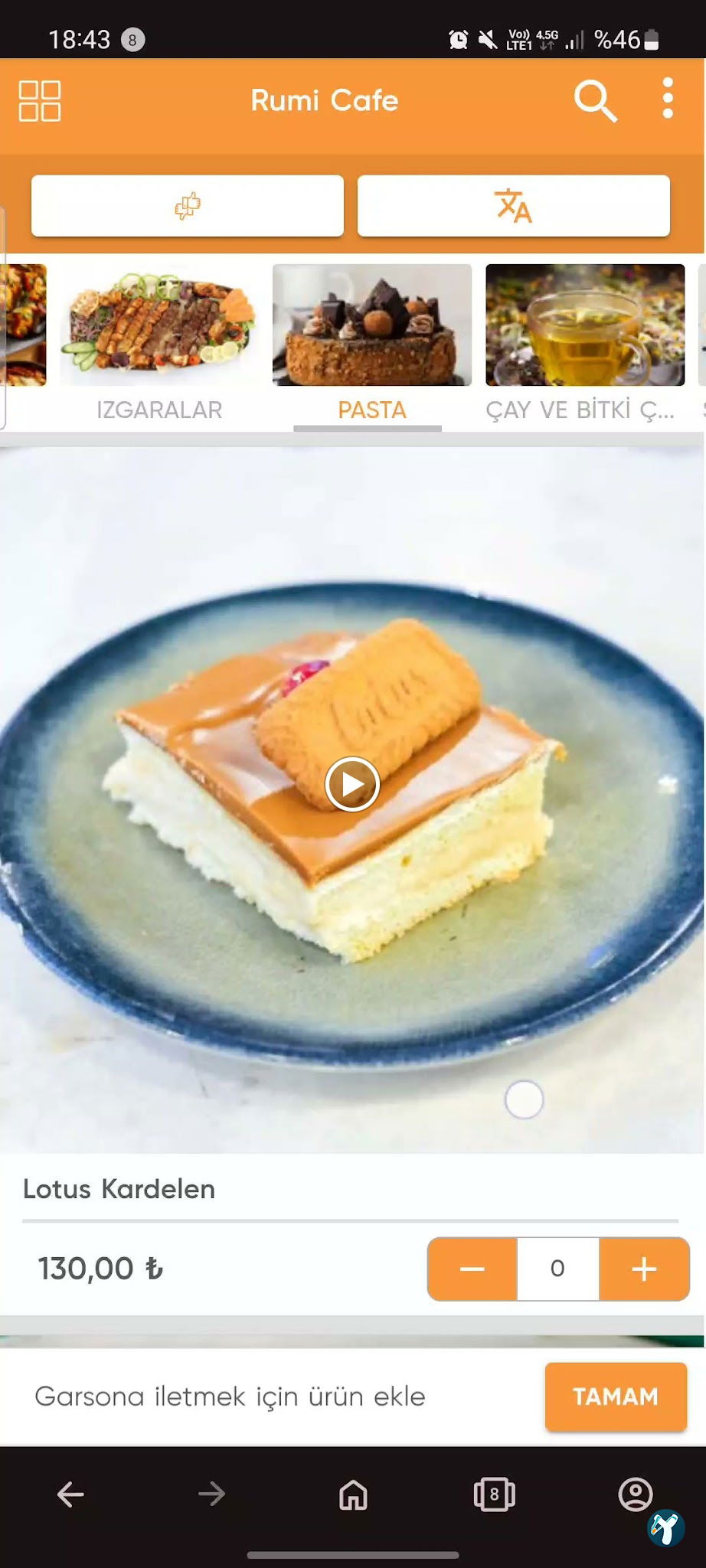
Task: Decrease Lotus Kardelen quantity with minus
Action: tap(472, 1269)
